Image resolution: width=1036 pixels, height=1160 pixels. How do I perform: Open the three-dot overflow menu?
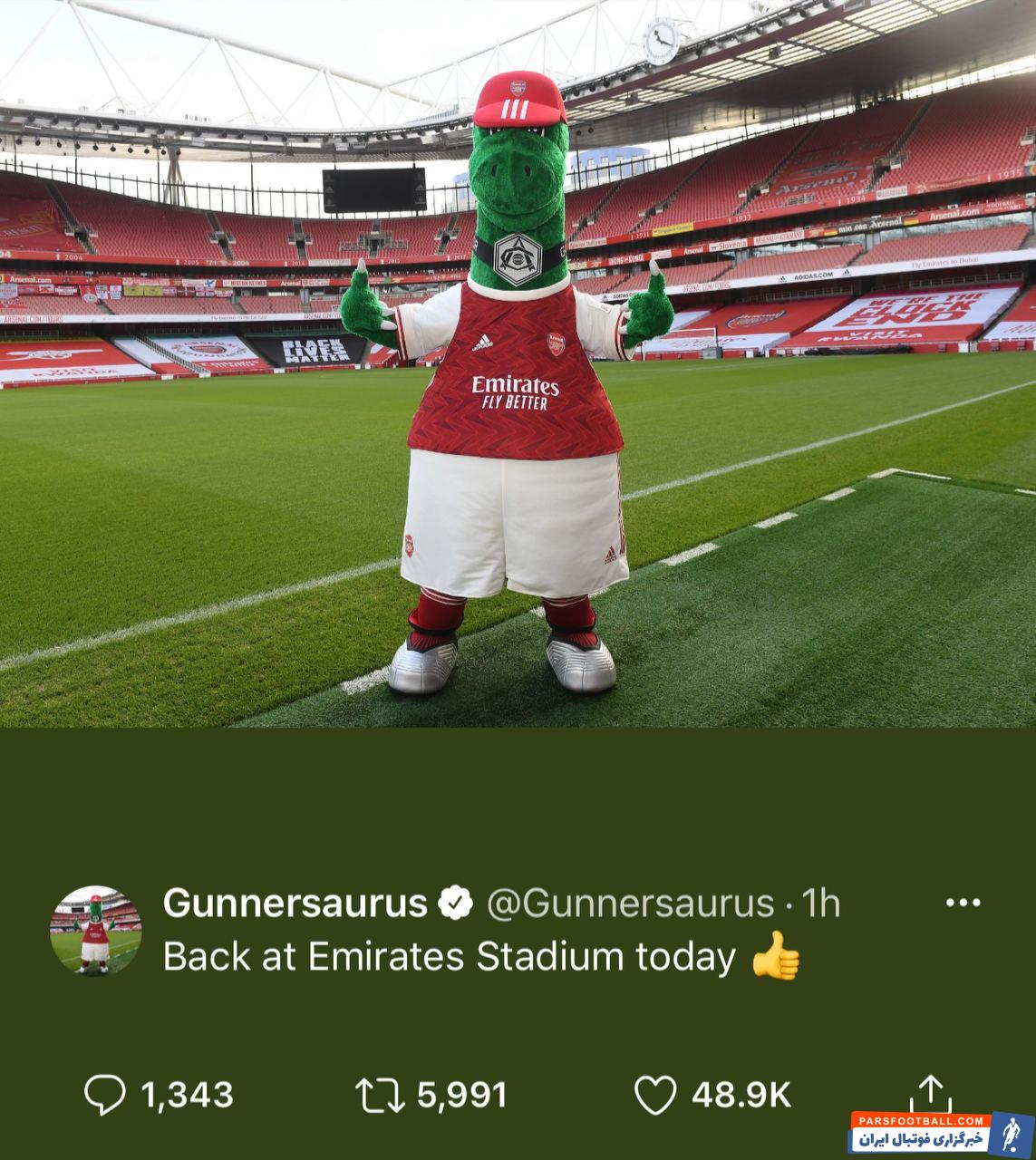[962, 903]
